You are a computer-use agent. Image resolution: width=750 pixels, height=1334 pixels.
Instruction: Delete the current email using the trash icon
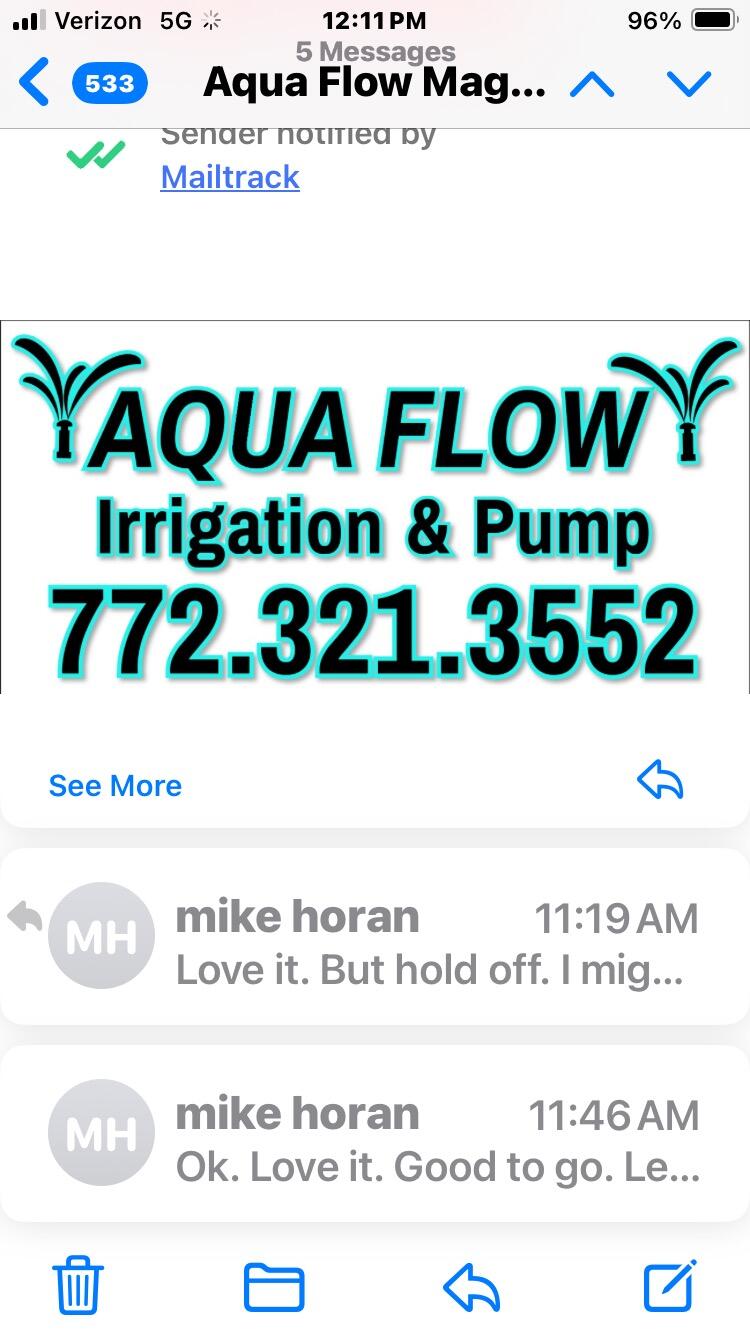[x=78, y=1288]
